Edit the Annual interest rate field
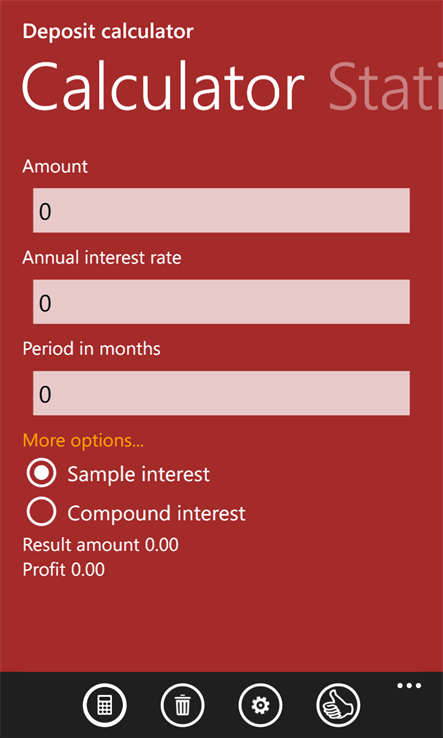Viewport: 443px width, 738px height. coord(221,302)
